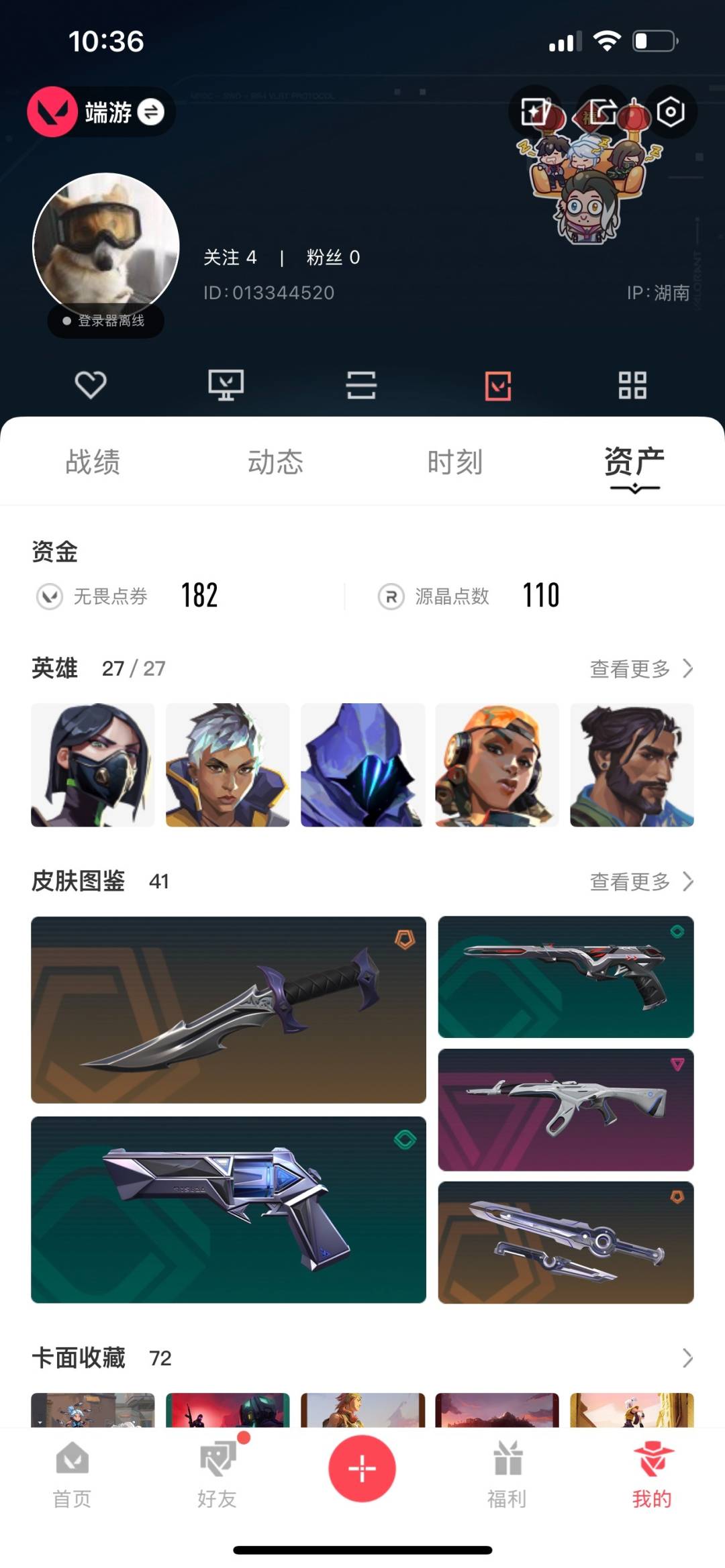Open the 粉丝 0 followers list

click(x=334, y=258)
